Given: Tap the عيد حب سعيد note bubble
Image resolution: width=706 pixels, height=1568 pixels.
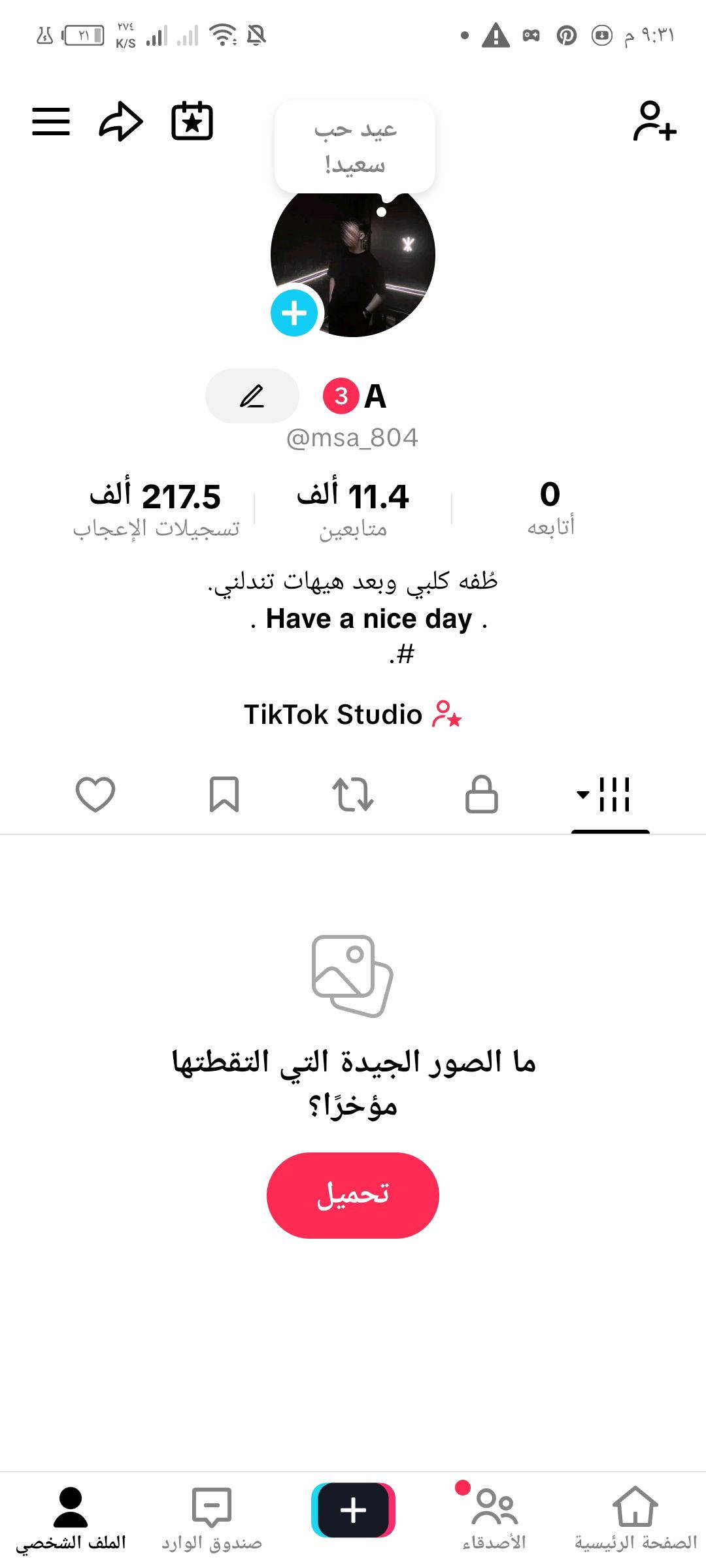Looking at the screenshot, I should (355, 146).
